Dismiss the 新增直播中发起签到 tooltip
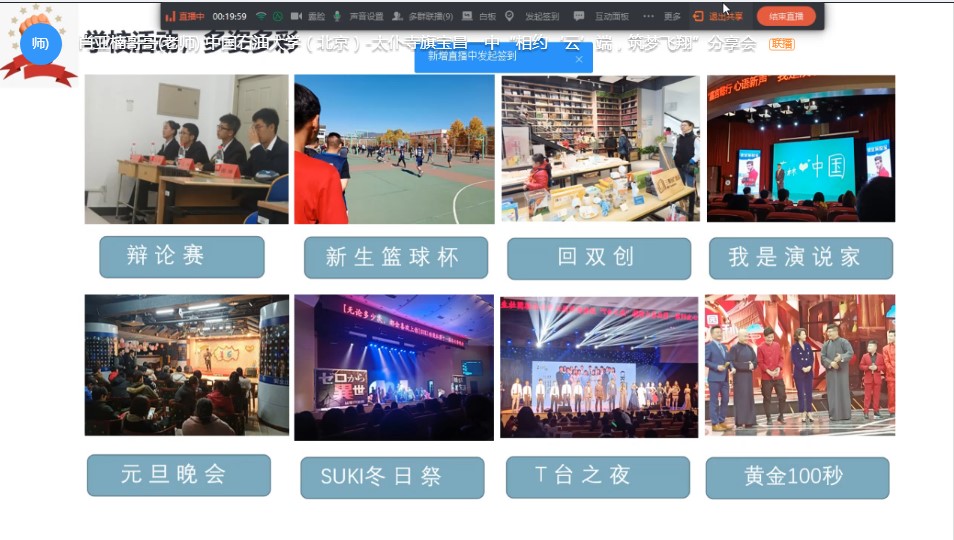The image size is (954, 540). tap(578, 58)
